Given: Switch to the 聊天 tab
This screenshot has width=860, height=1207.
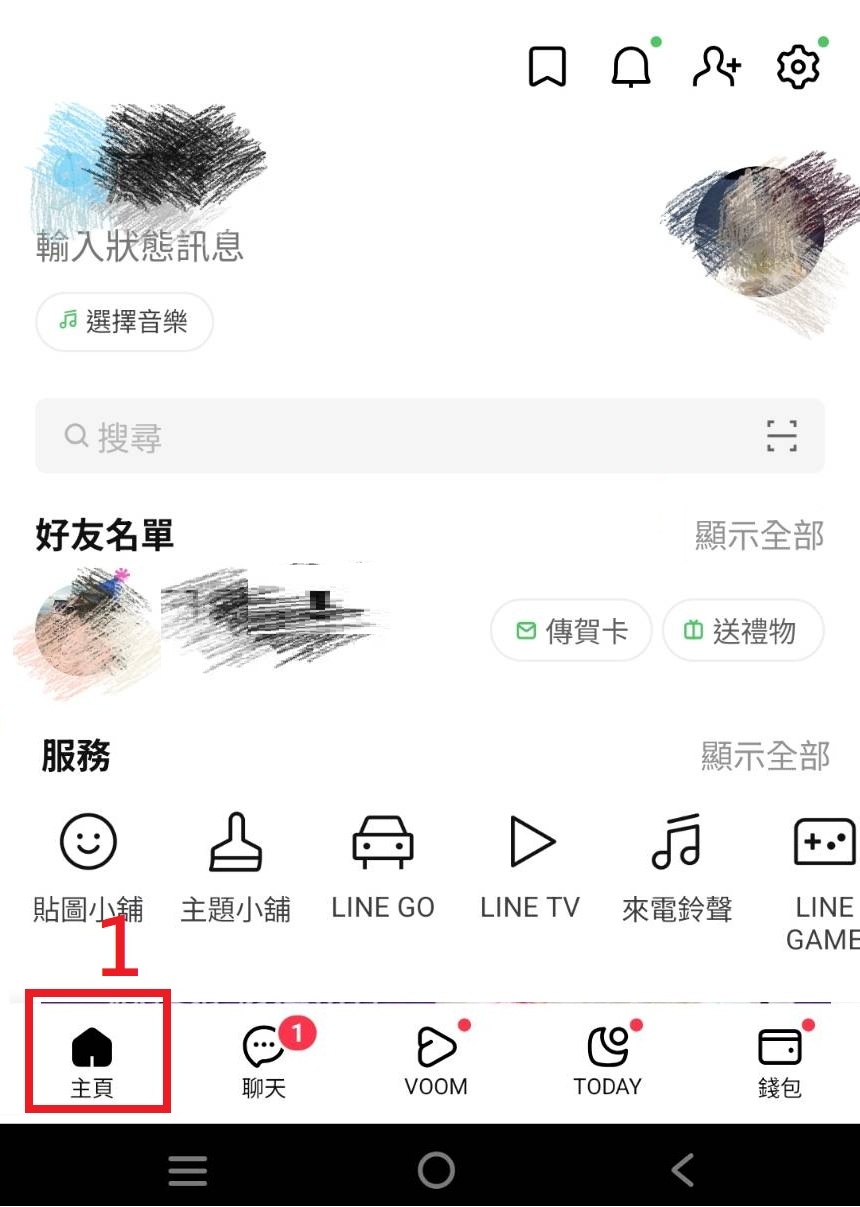Looking at the screenshot, I should (264, 1060).
